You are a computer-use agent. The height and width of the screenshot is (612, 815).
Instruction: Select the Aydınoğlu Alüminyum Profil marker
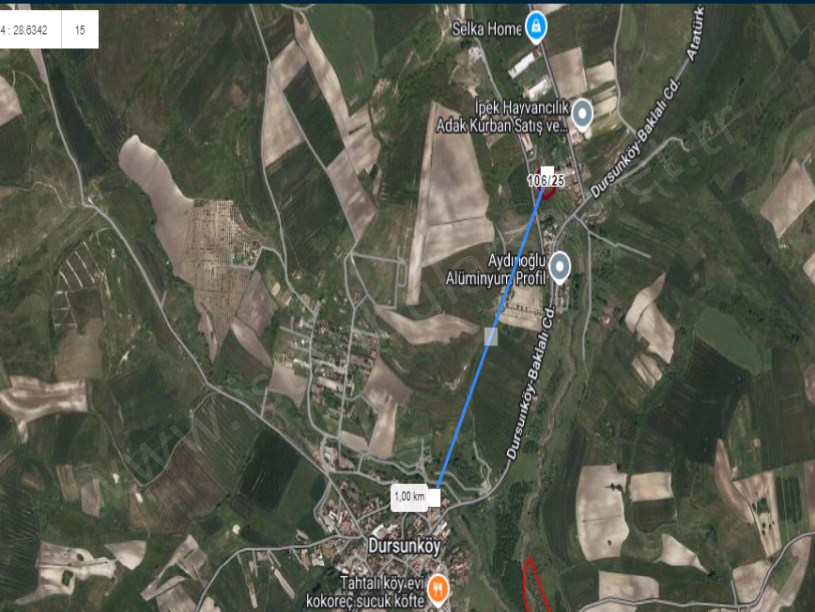click(x=560, y=266)
